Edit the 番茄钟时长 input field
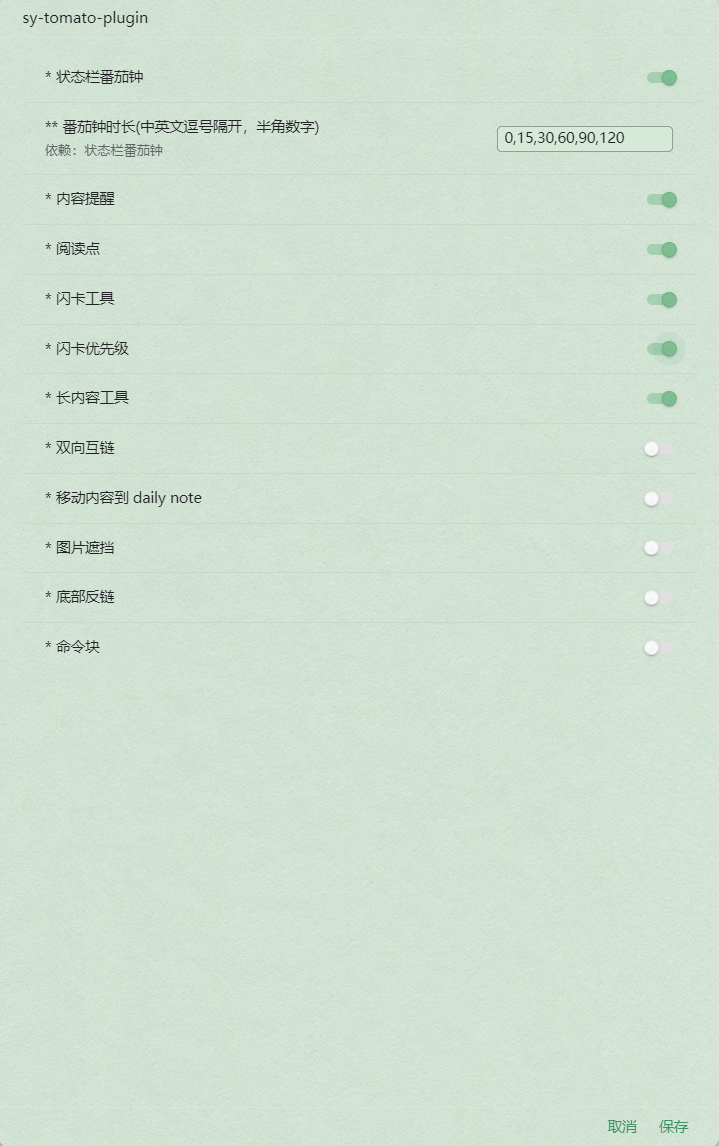The width and height of the screenshot is (719, 1146). (x=584, y=139)
